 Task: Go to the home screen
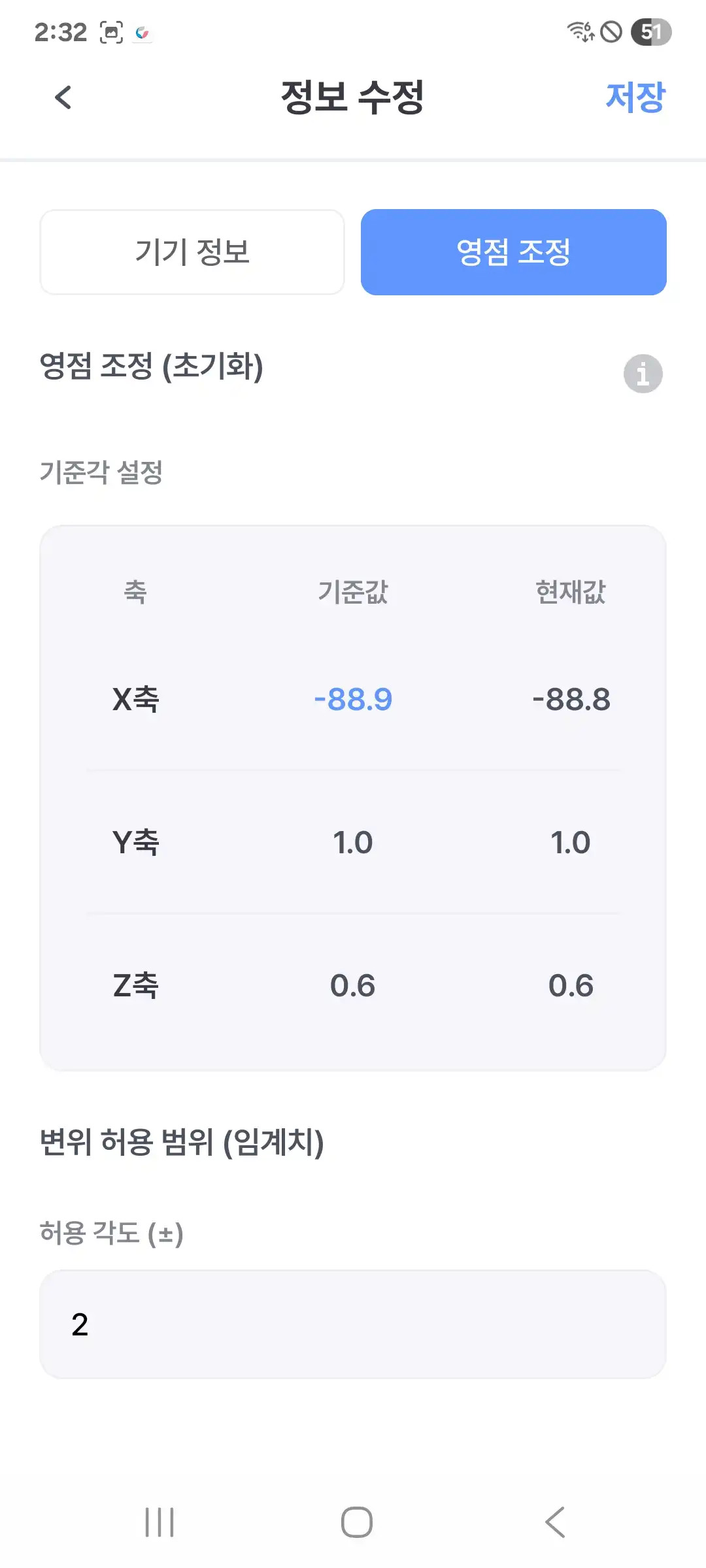pyautogui.click(x=356, y=1522)
